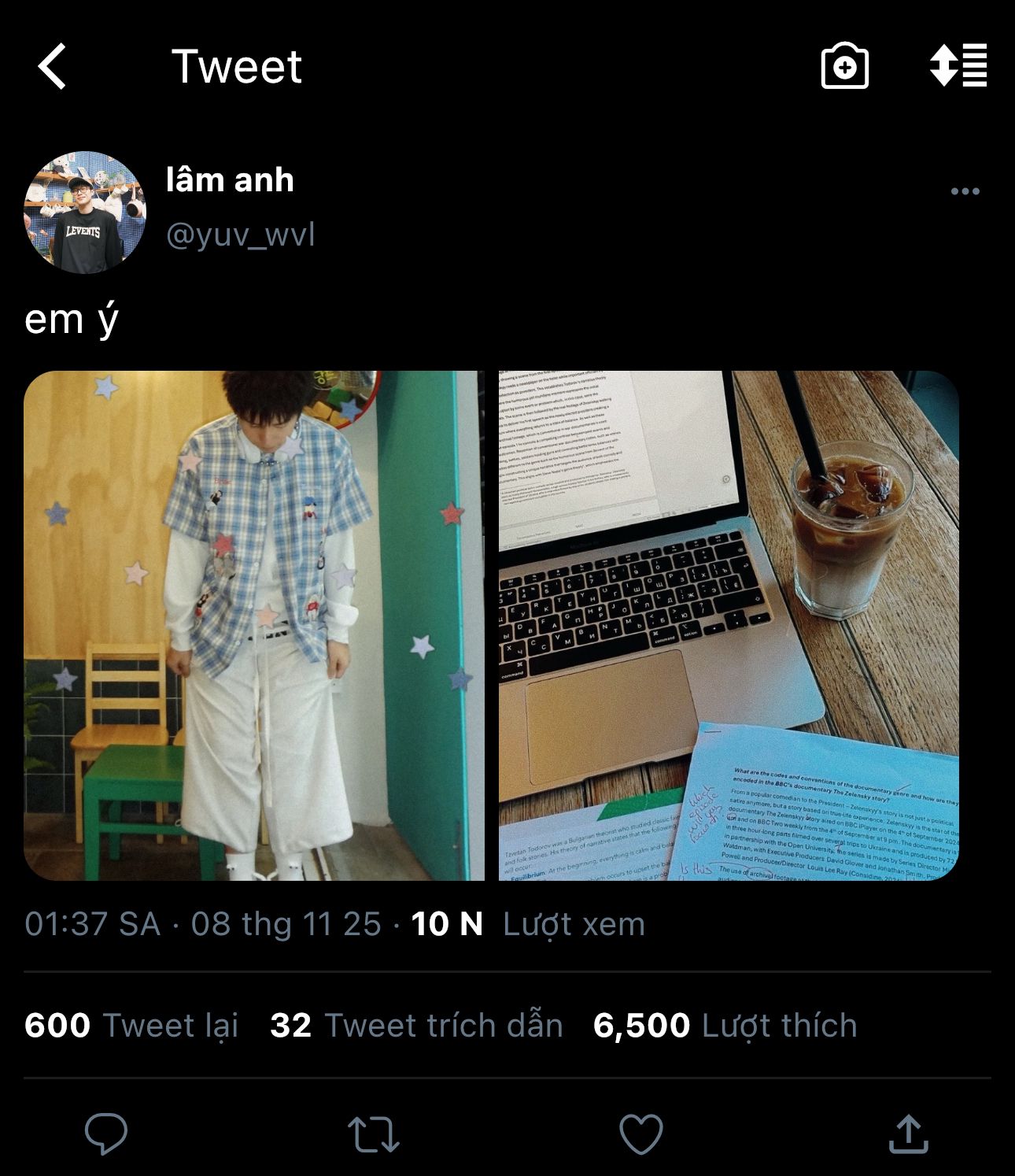The image size is (1015, 1176).
Task: View the laptop and iced coffee photo
Action: tap(729, 625)
